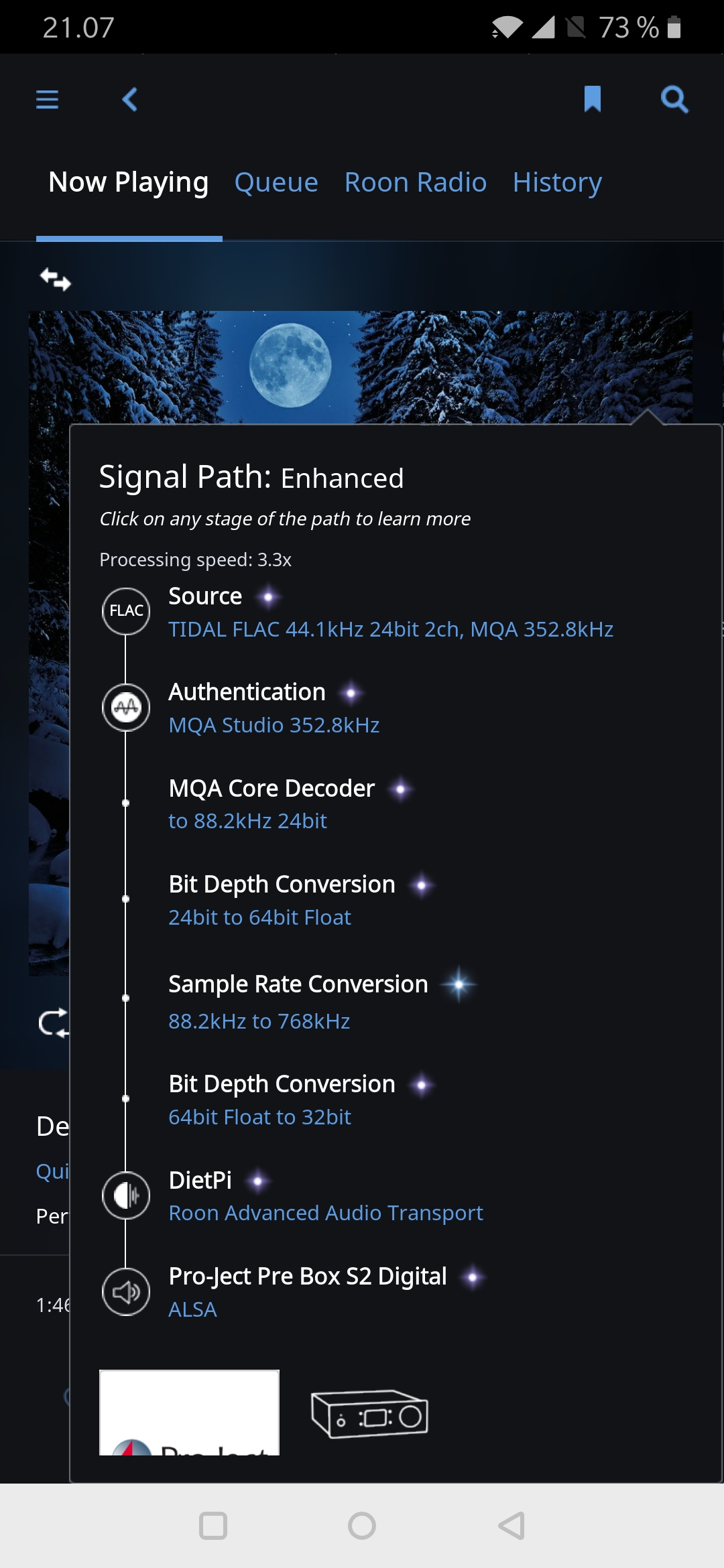This screenshot has width=724, height=1568.
Task: Learn more about the Authentication stage
Action: click(274, 708)
